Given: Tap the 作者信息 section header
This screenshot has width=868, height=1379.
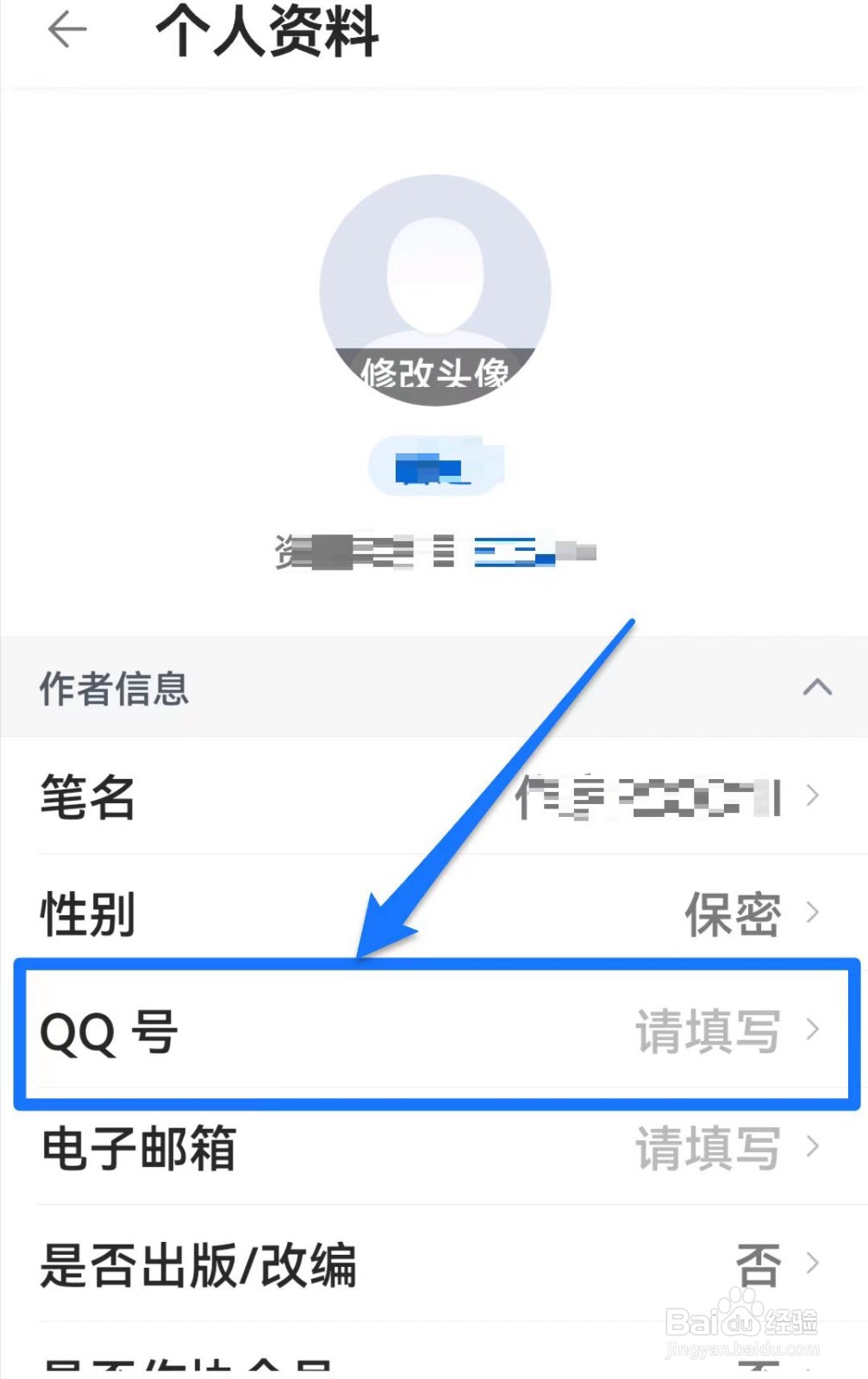Looking at the screenshot, I should click(113, 689).
